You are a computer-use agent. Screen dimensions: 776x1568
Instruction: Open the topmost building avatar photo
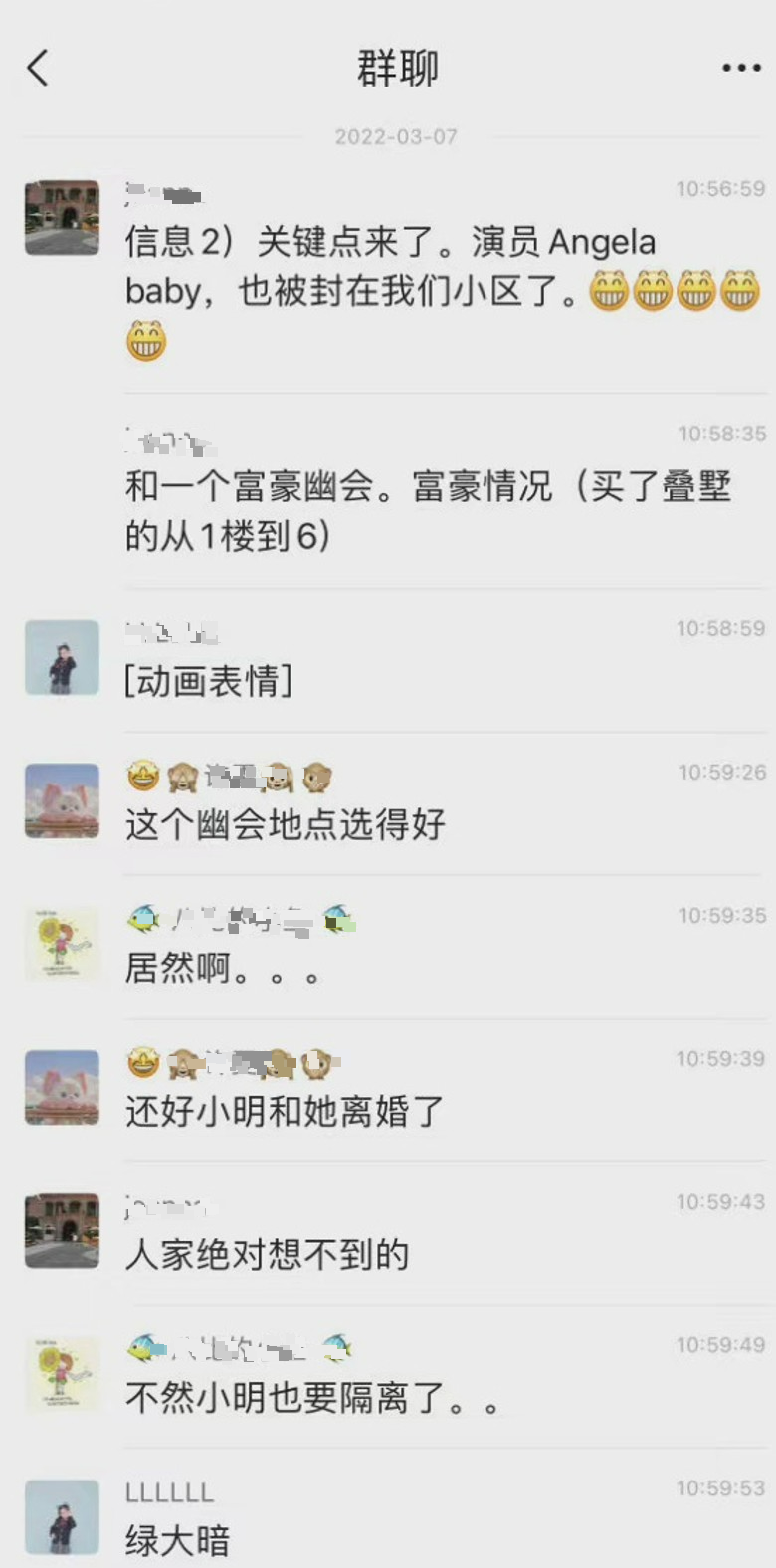click(61, 218)
